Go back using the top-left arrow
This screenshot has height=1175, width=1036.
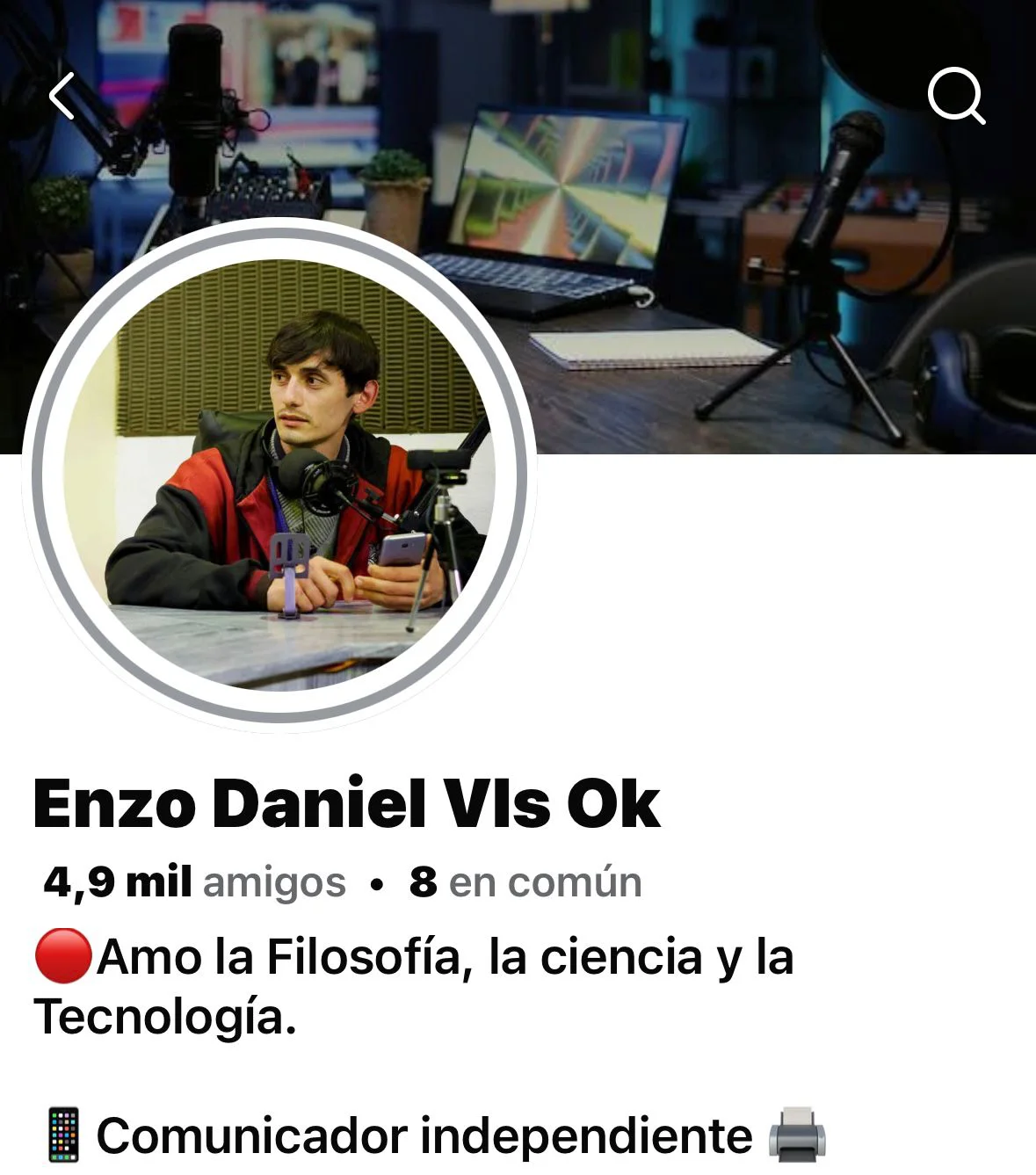pos(62,96)
